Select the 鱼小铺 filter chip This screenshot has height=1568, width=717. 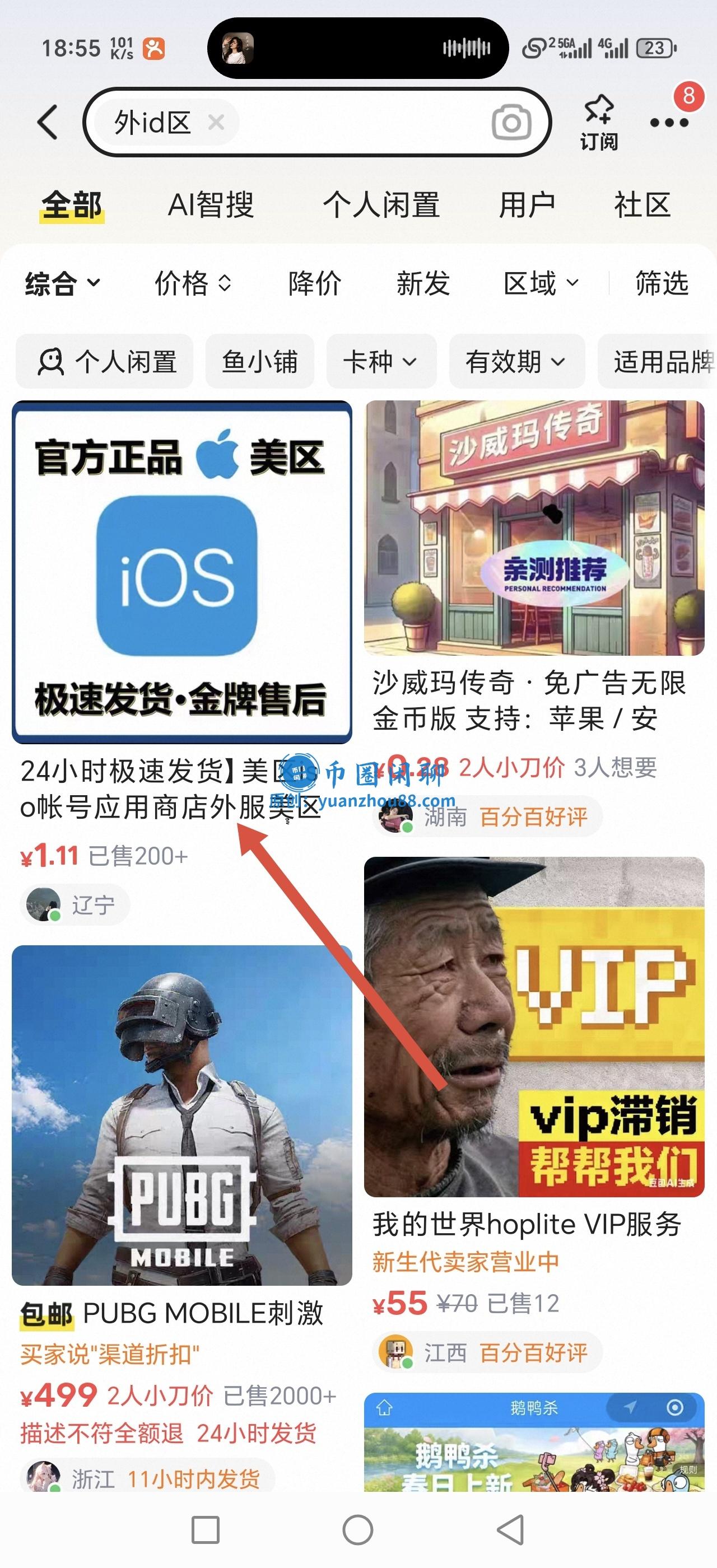260,362
